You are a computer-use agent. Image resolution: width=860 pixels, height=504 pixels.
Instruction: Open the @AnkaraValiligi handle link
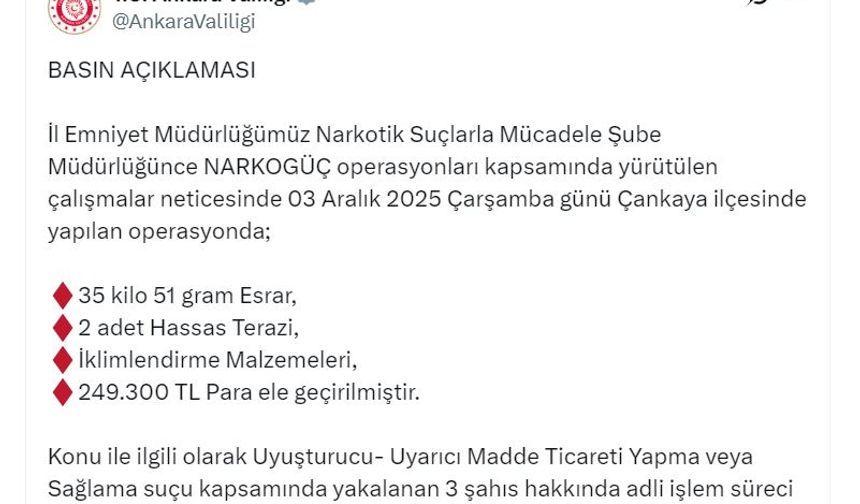click(183, 21)
